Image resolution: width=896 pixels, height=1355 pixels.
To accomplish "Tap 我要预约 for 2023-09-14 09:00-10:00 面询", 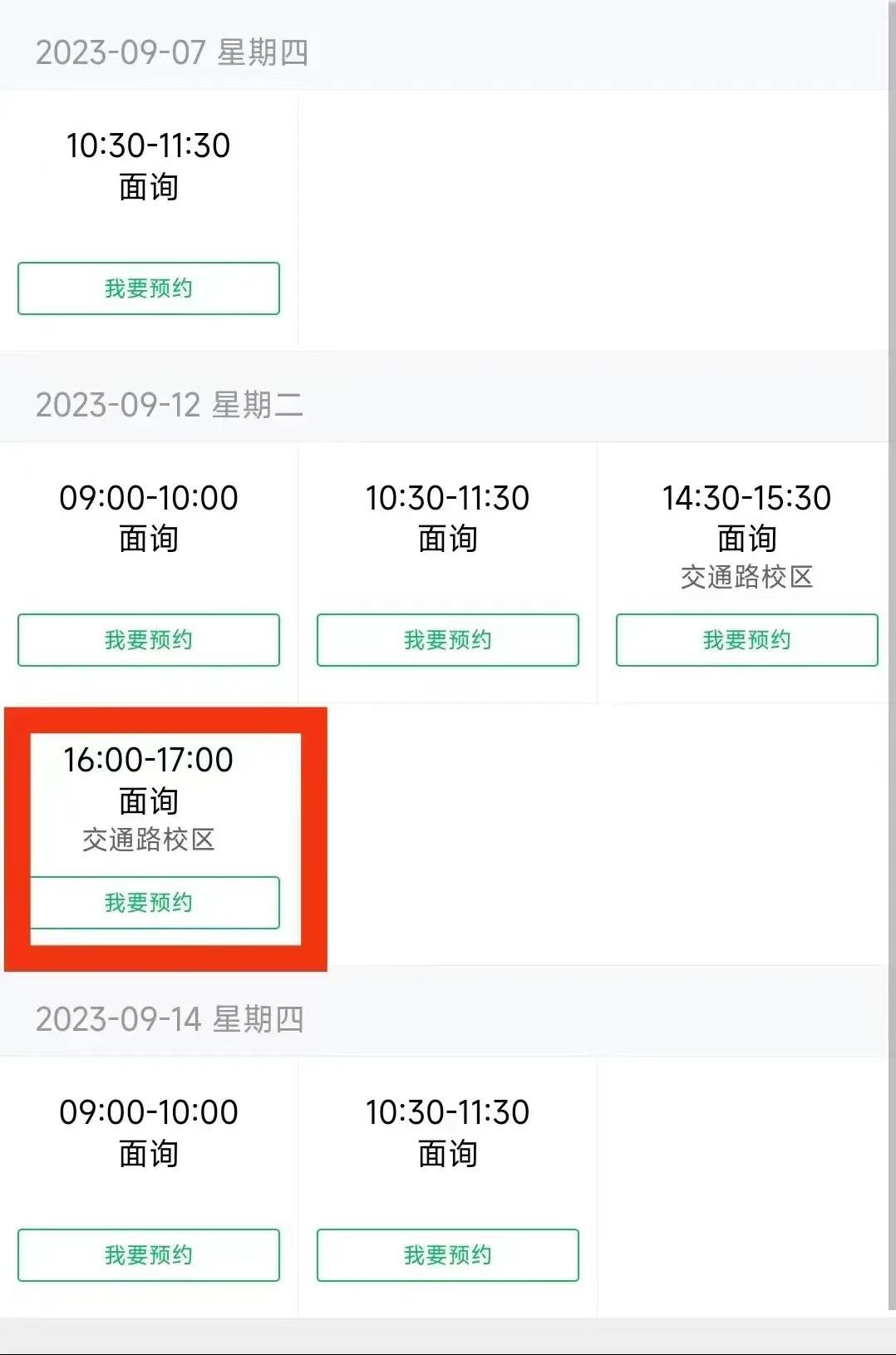I will (149, 1255).
